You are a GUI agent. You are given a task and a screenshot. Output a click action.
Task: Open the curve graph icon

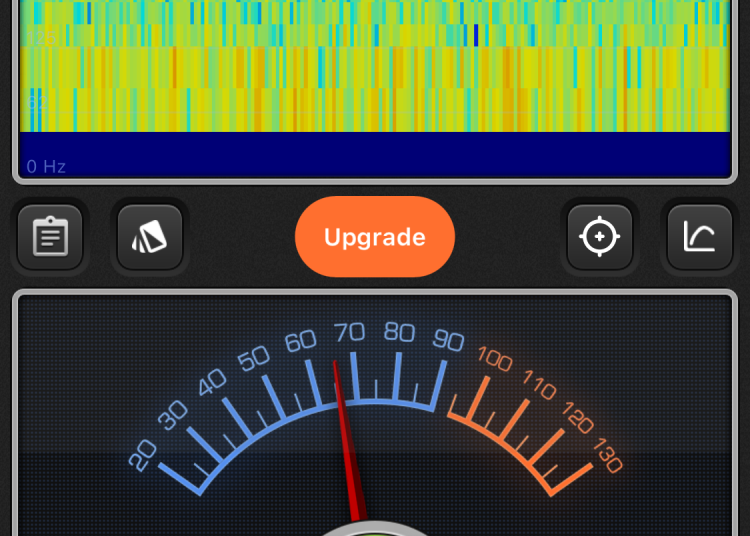pyautogui.click(x=700, y=237)
